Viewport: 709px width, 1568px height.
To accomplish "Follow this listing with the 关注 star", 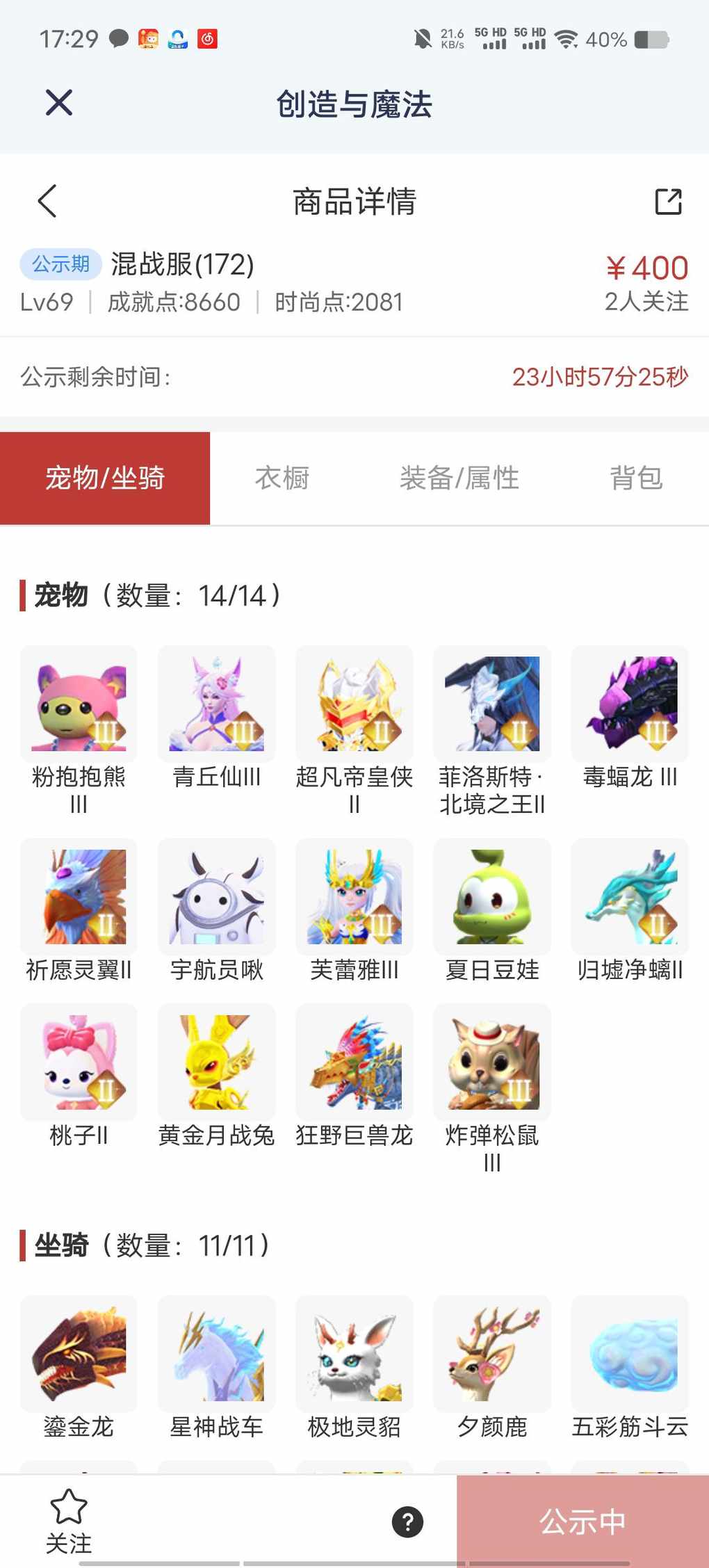I will [69, 1521].
